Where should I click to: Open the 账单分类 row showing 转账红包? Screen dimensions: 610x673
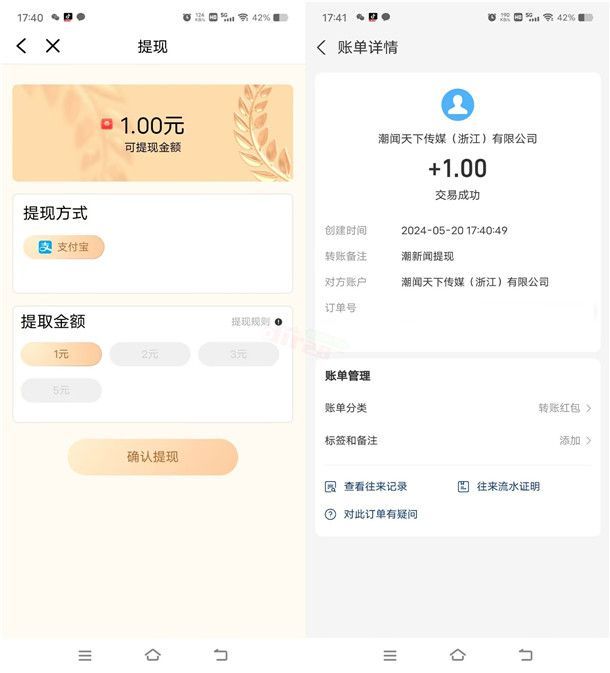[458, 408]
